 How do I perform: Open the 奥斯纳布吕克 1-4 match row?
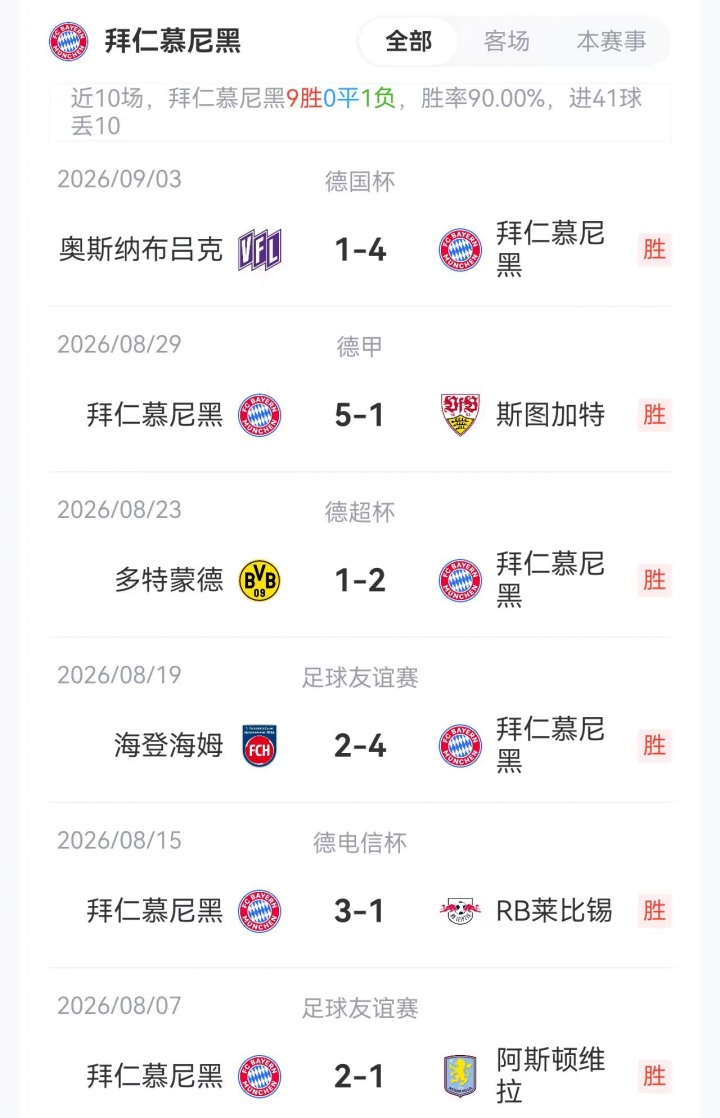pos(360,225)
